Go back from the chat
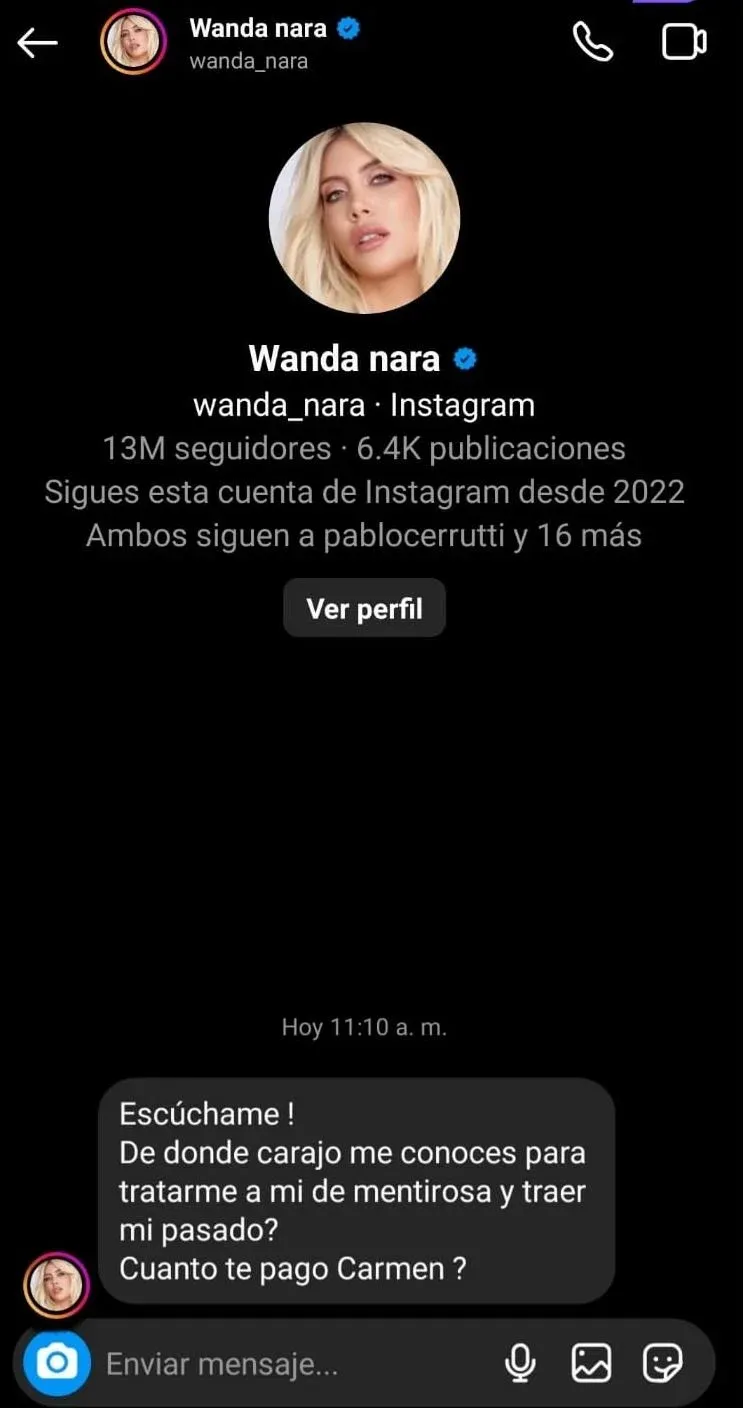744x1408 pixels. tap(38, 43)
